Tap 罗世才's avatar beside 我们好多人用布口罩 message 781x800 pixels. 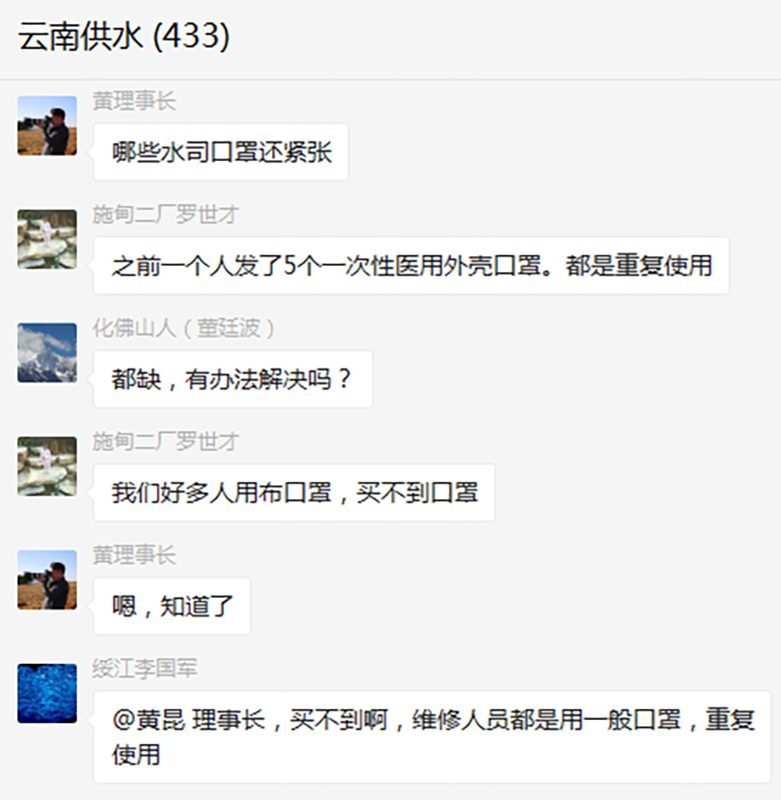47,466
